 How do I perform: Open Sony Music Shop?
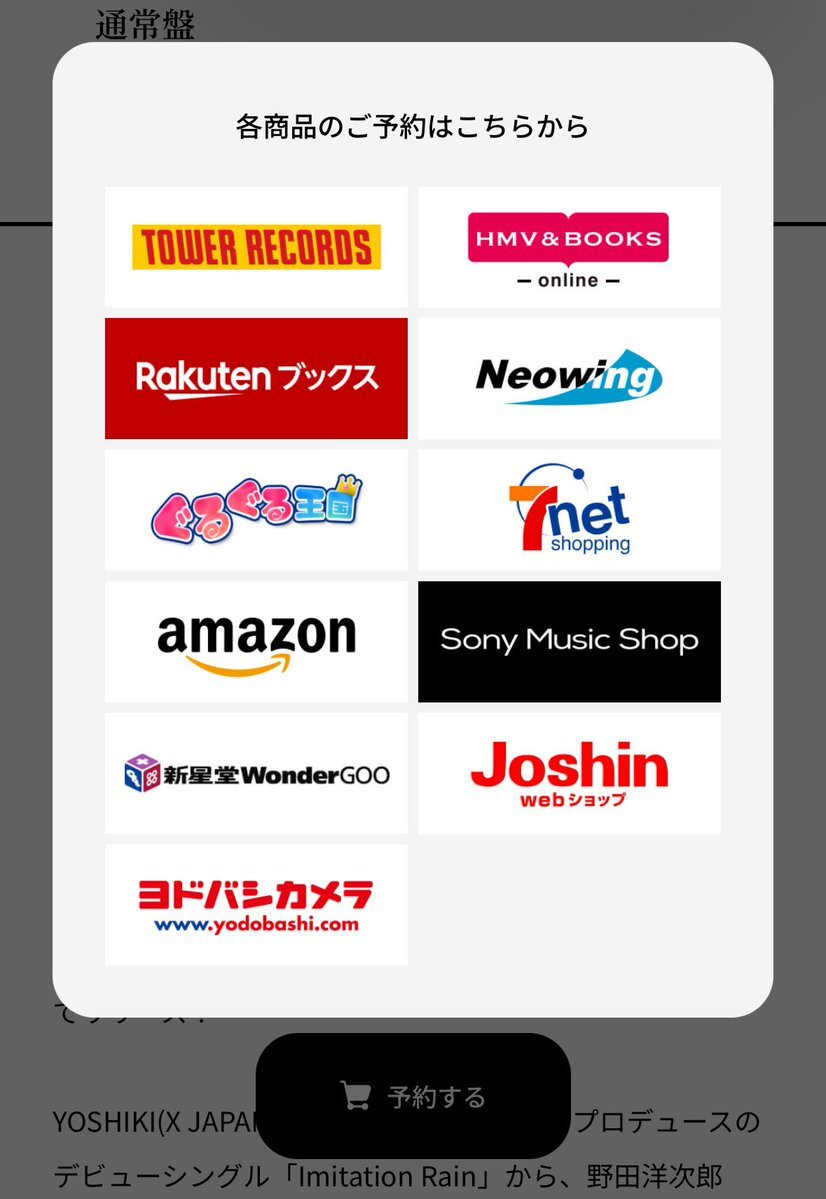pos(568,641)
